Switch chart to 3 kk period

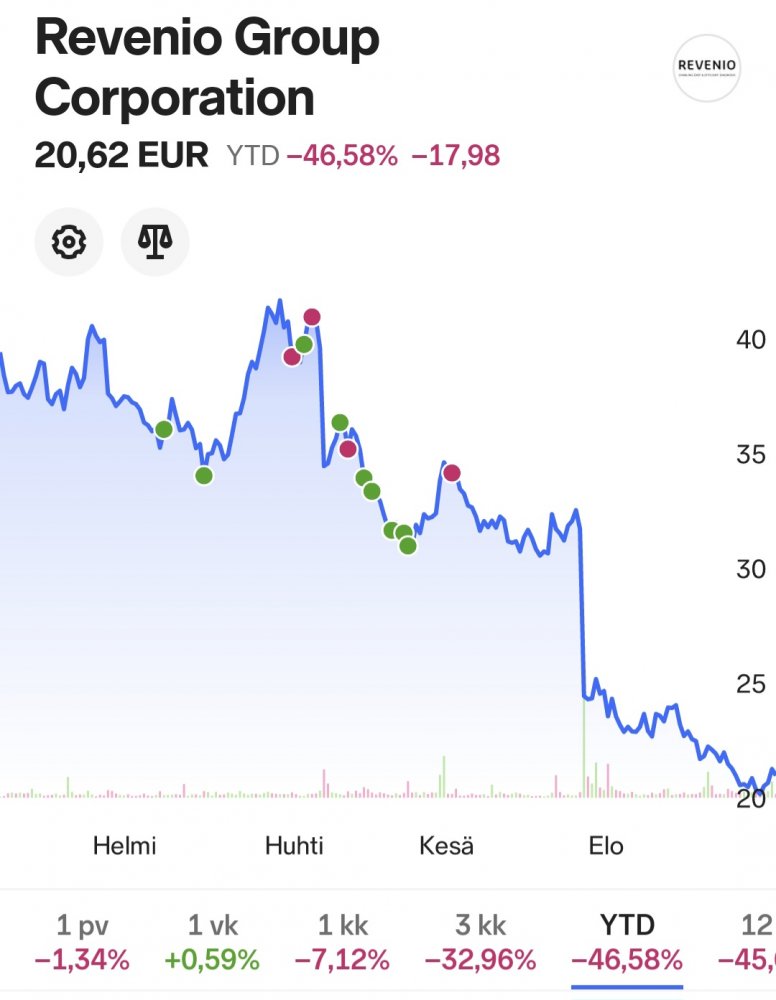480,943
